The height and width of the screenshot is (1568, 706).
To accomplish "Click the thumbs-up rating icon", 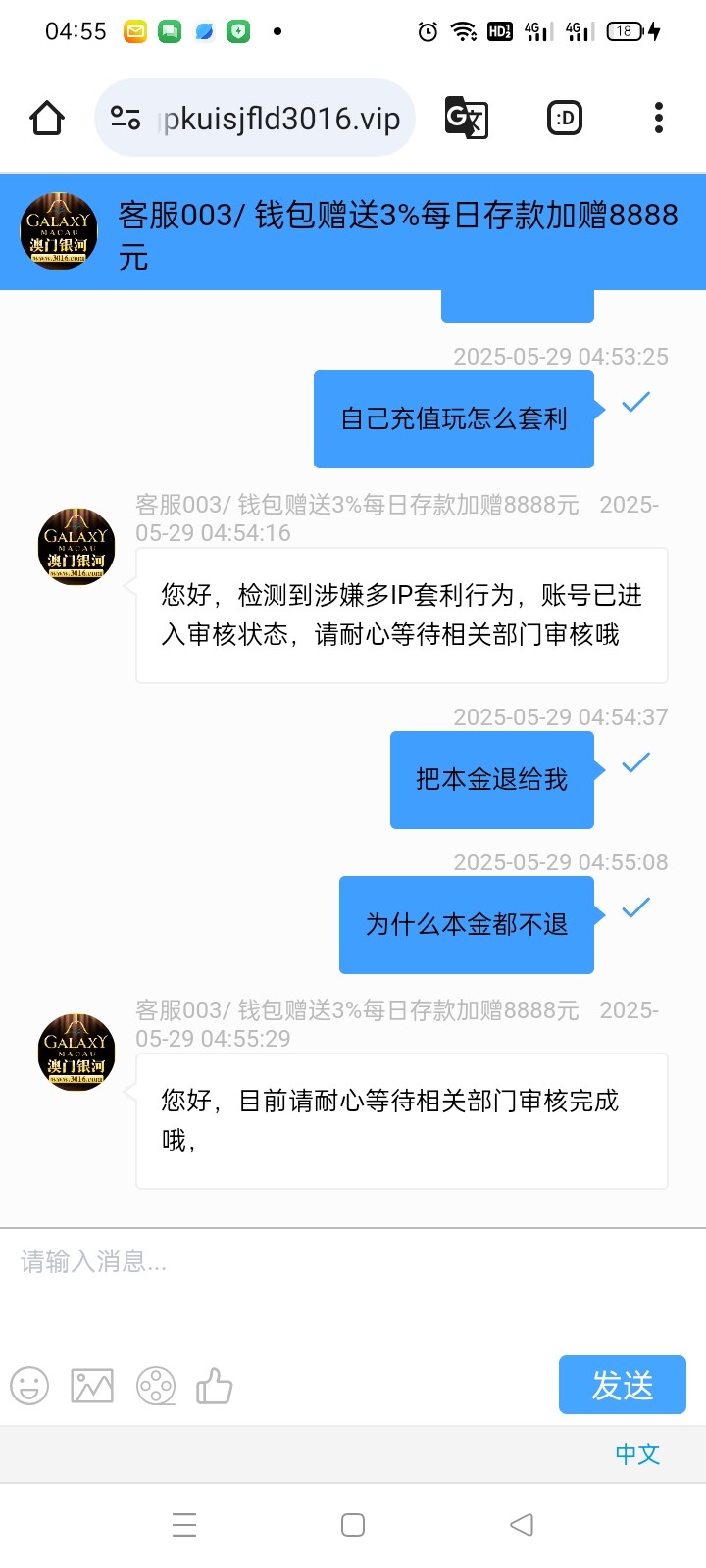I will (215, 1386).
